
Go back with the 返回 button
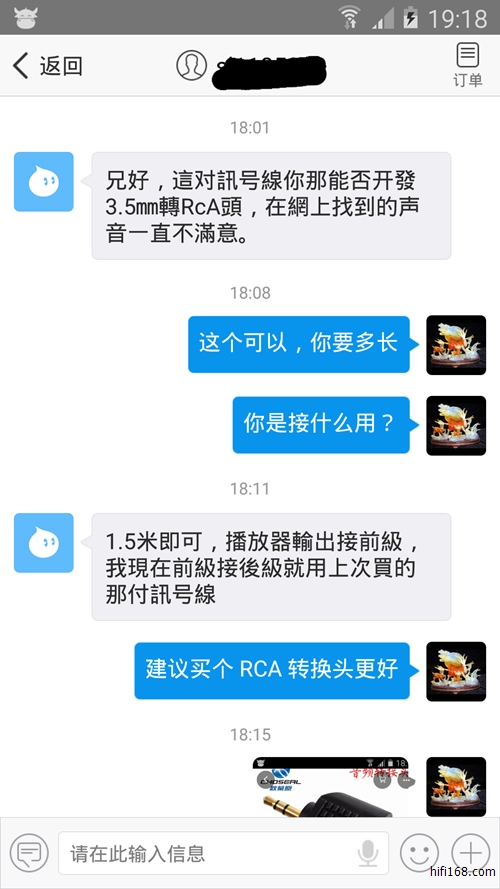[48, 66]
